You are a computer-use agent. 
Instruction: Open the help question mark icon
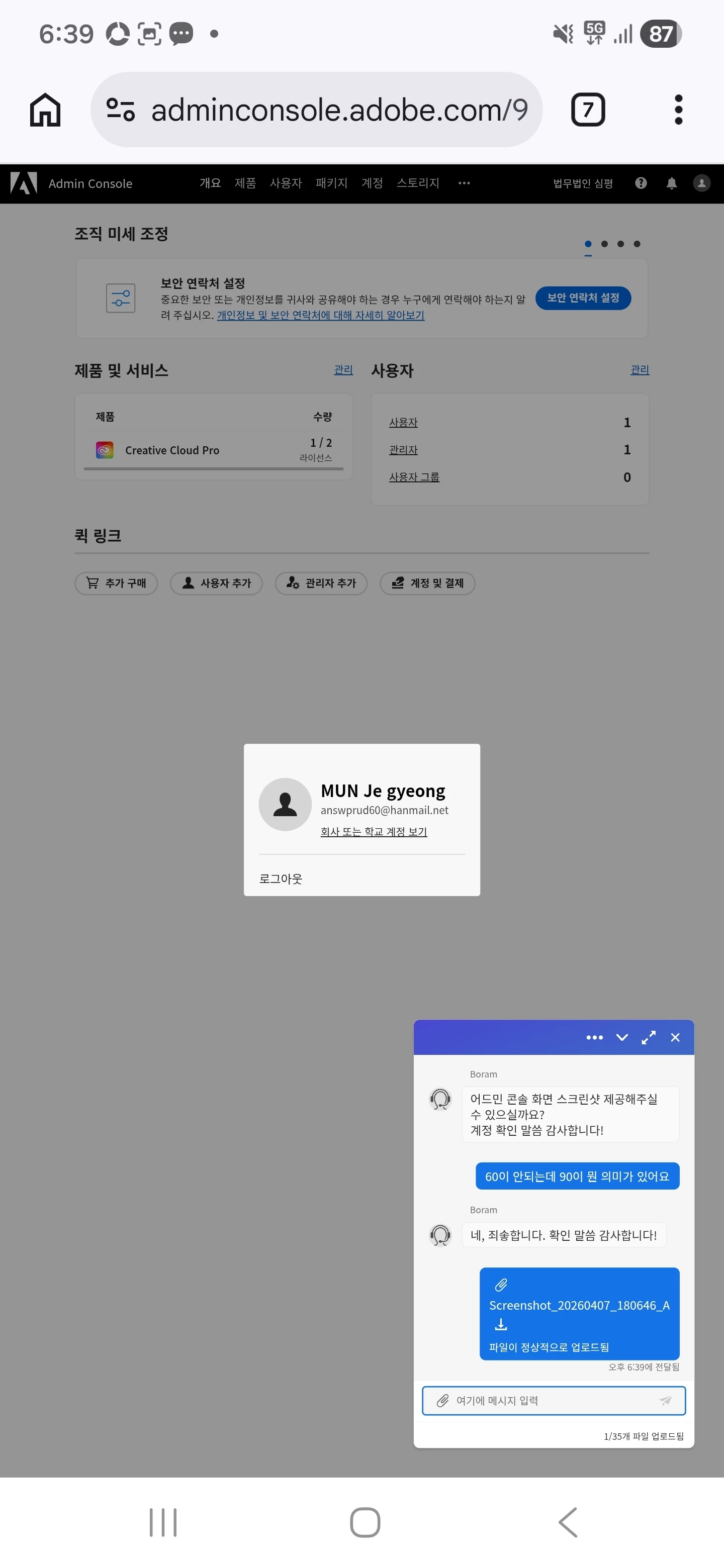tap(641, 183)
